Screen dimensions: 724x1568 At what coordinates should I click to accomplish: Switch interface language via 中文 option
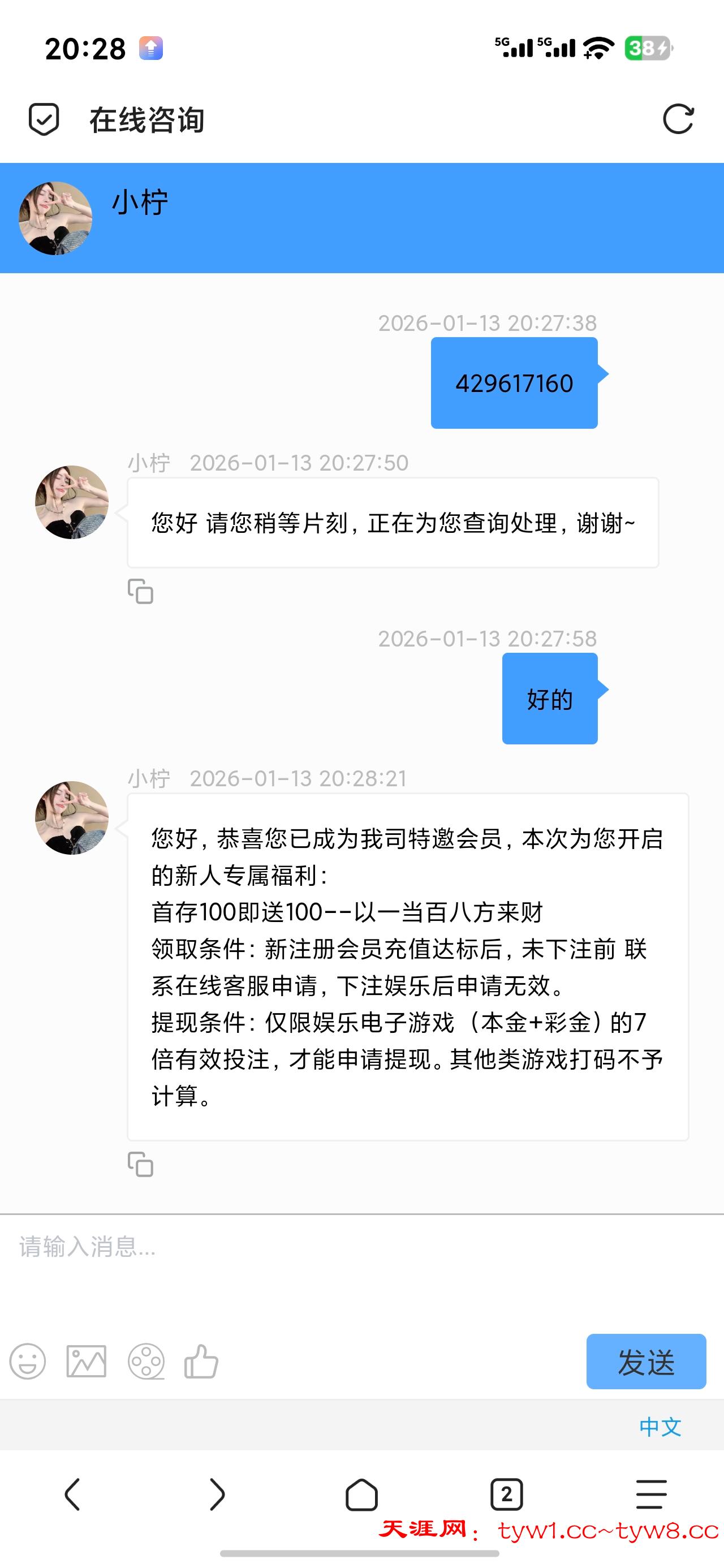tap(661, 1427)
